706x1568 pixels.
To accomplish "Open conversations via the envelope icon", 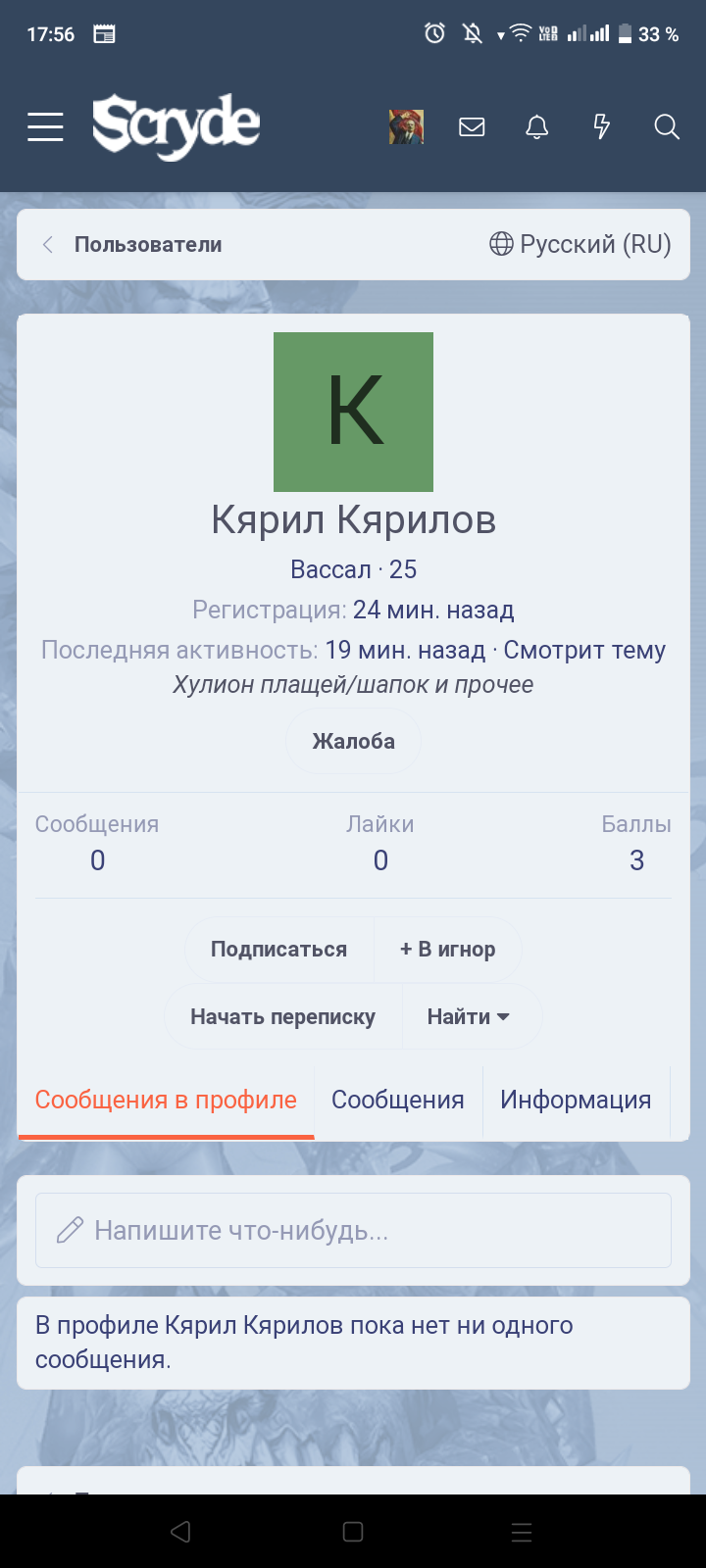I will [472, 126].
